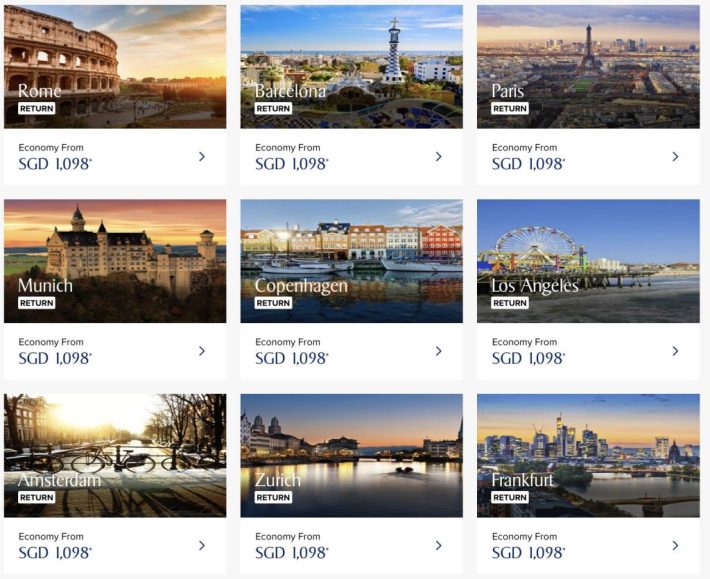The height and width of the screenshot is (579, 710).
Task: Select the Paris destination card
Action: [x=588, y=95]
